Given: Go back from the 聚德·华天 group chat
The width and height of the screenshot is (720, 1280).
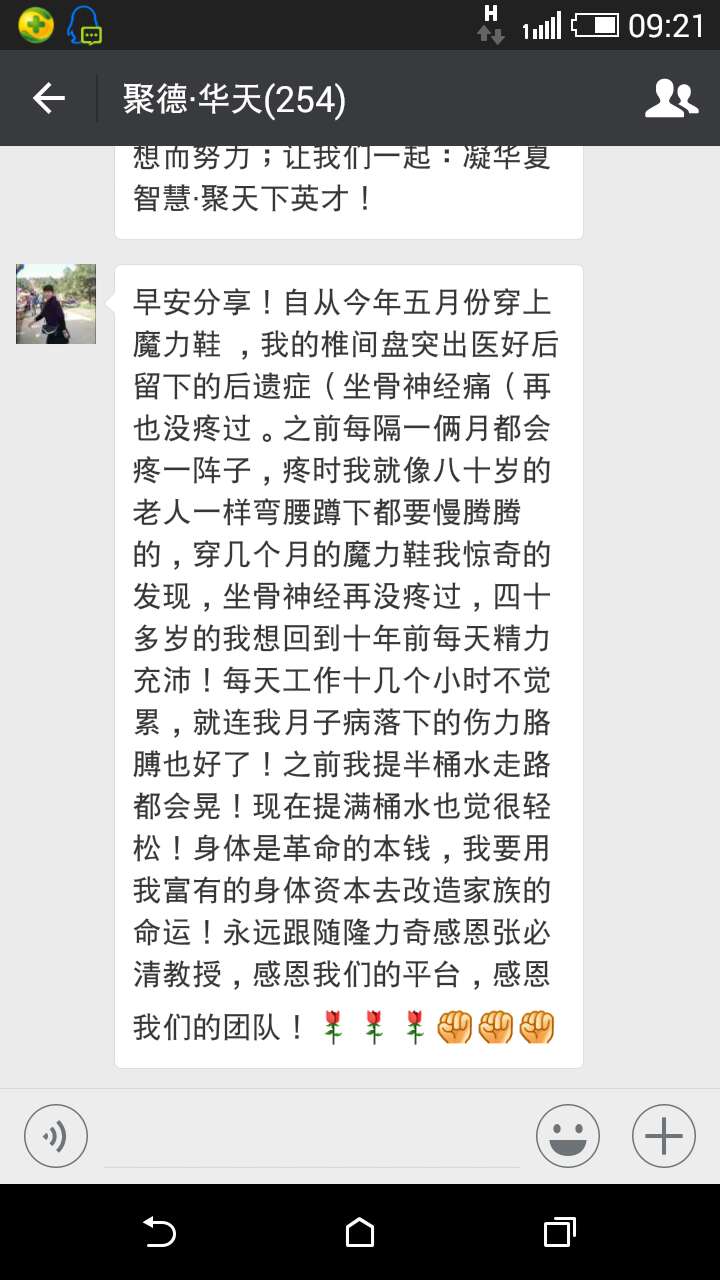Looking at the screenshot, I should [x=48, y=98].
